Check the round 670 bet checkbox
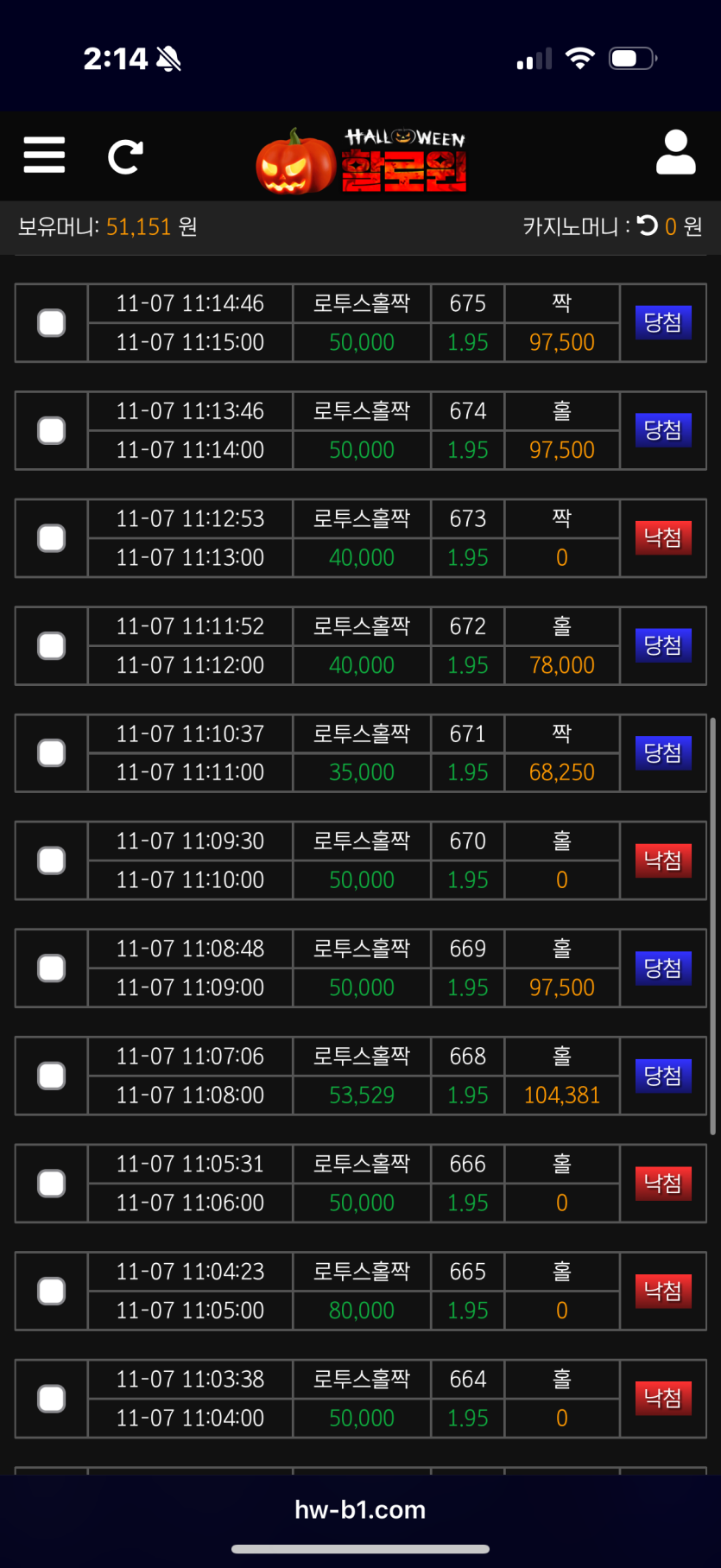Viewport: 721px width, 1568px height. click(x=52, y=860)
